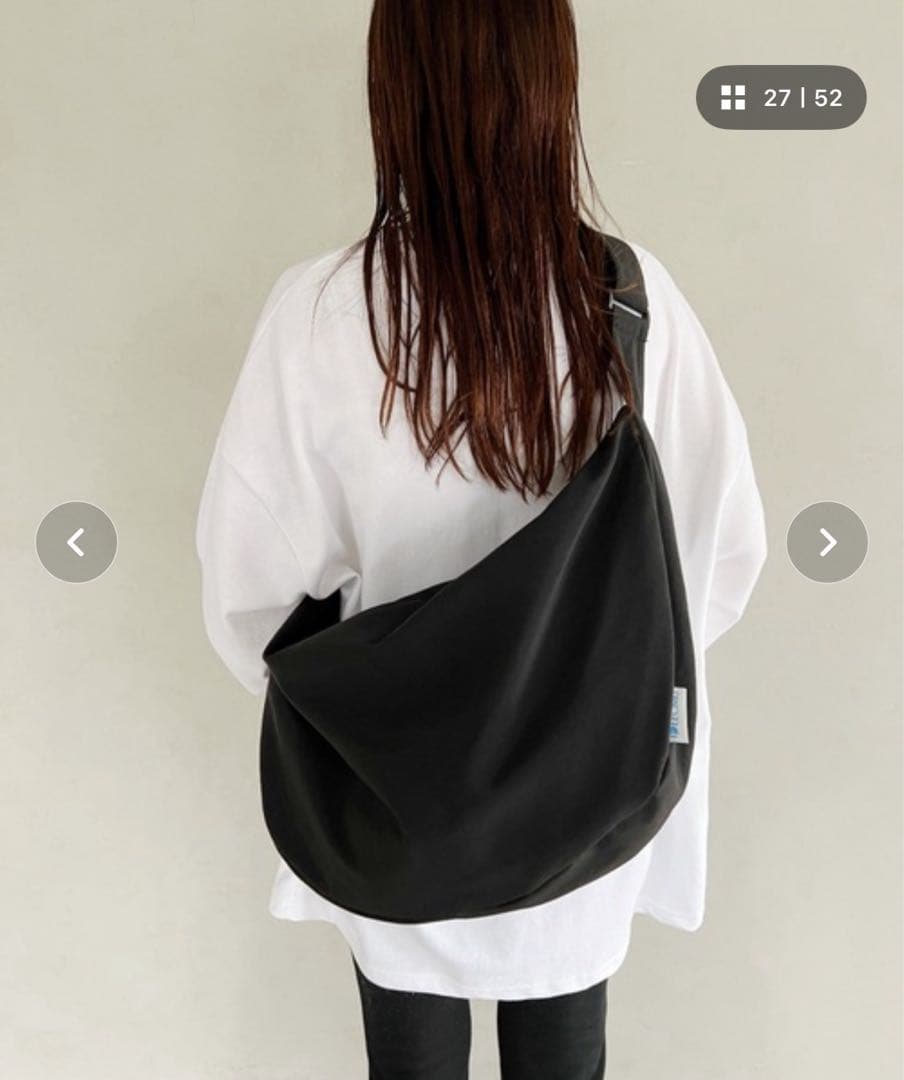Image resolution: width=904 pixels, height=1080 pixels.
Task: Go to the previous product photo
Action: (x=76, y=542)
